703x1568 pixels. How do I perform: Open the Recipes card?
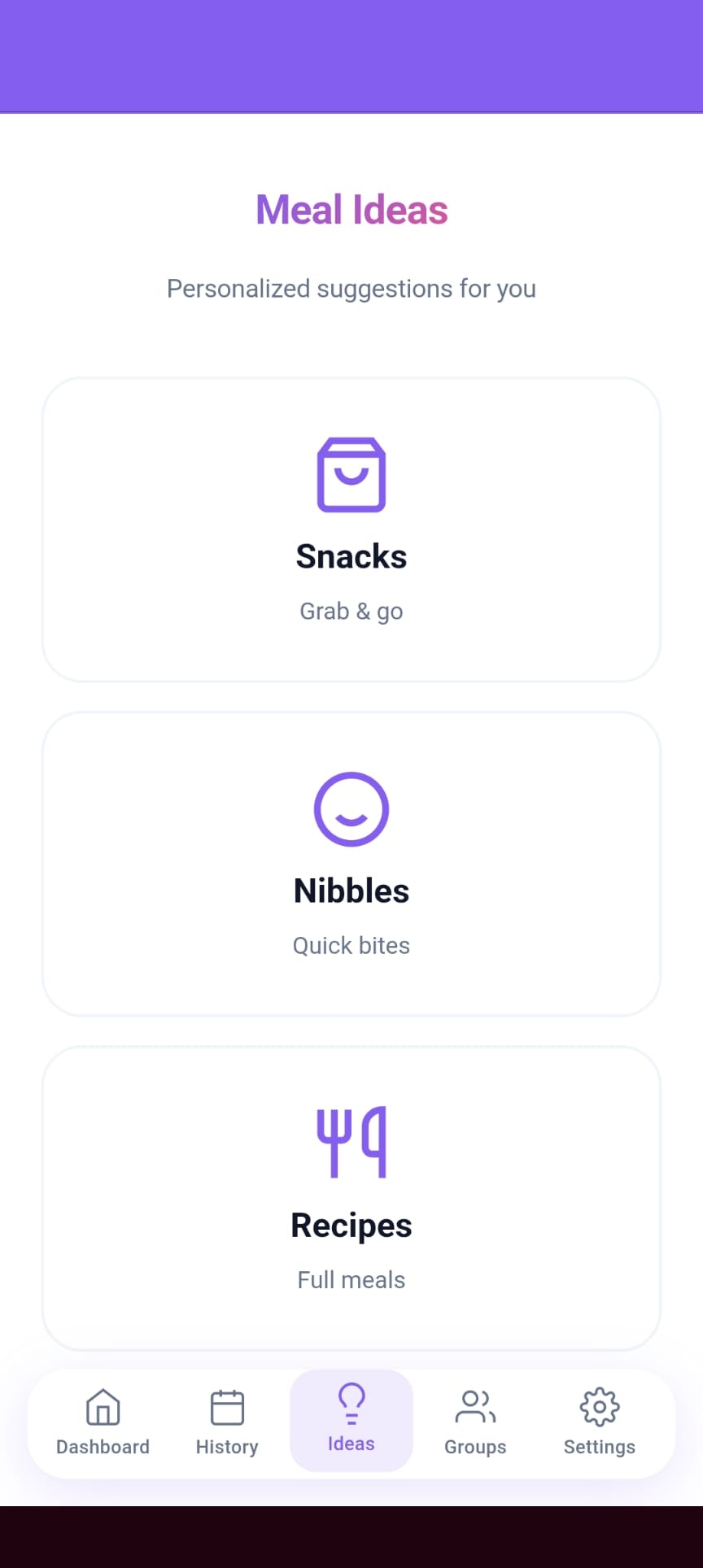point(351,1196)
